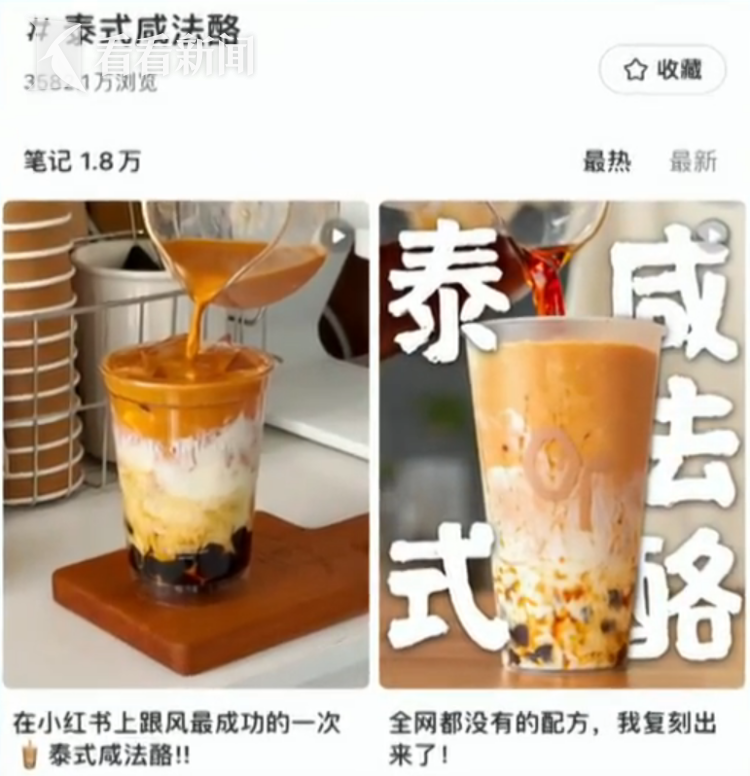Switch to the 最热 sort tab
Viewport: 750px width, 776px height.
coord(607,161)
